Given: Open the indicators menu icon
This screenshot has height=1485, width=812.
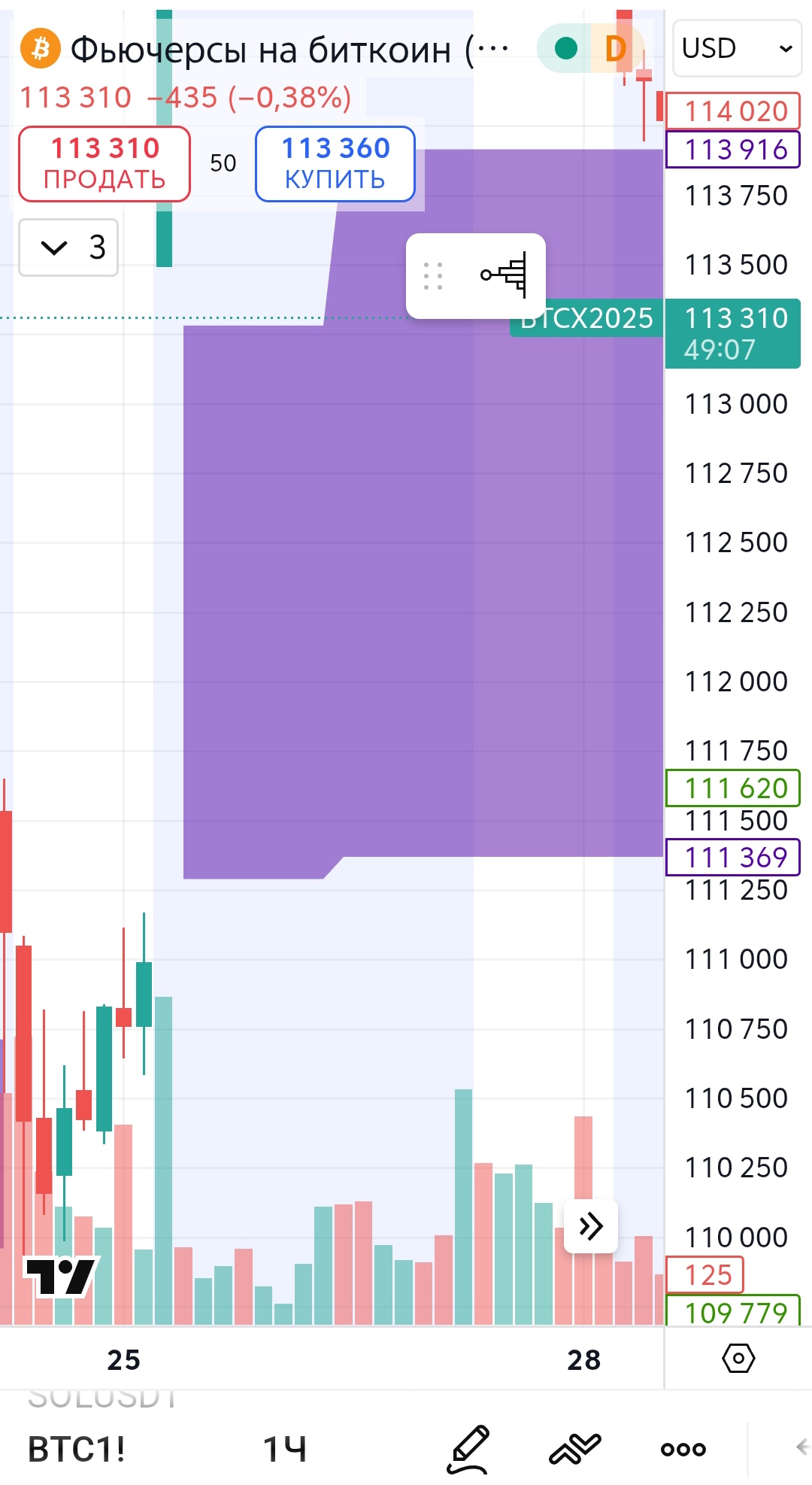Looking at the screenshot, I should [x=575, y=1449].
